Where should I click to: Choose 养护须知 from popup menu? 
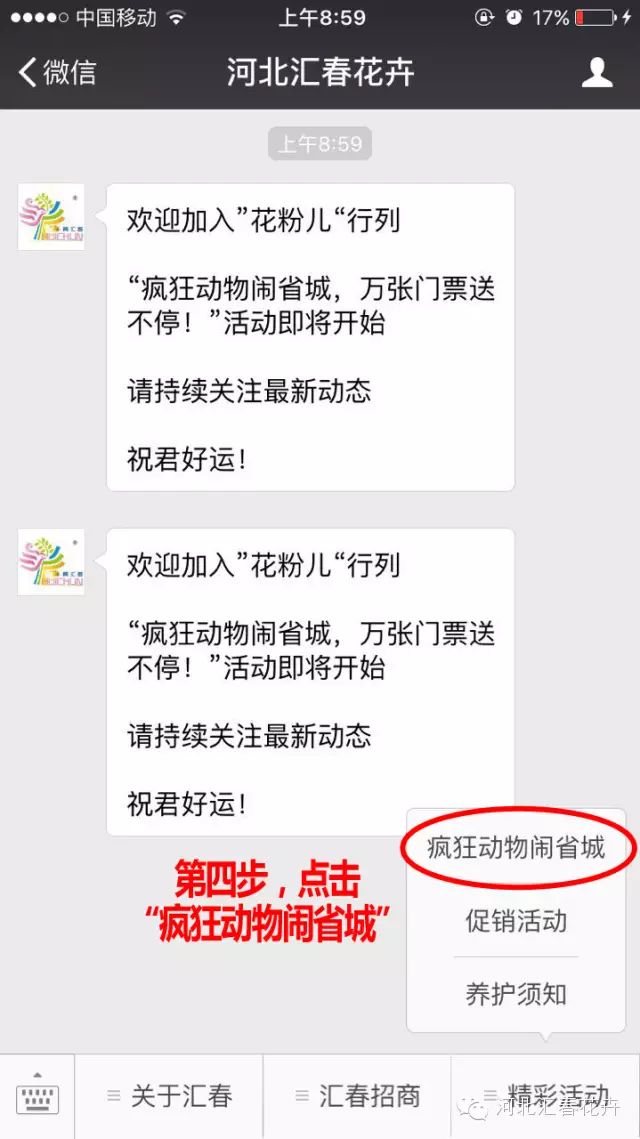[516, 993]
